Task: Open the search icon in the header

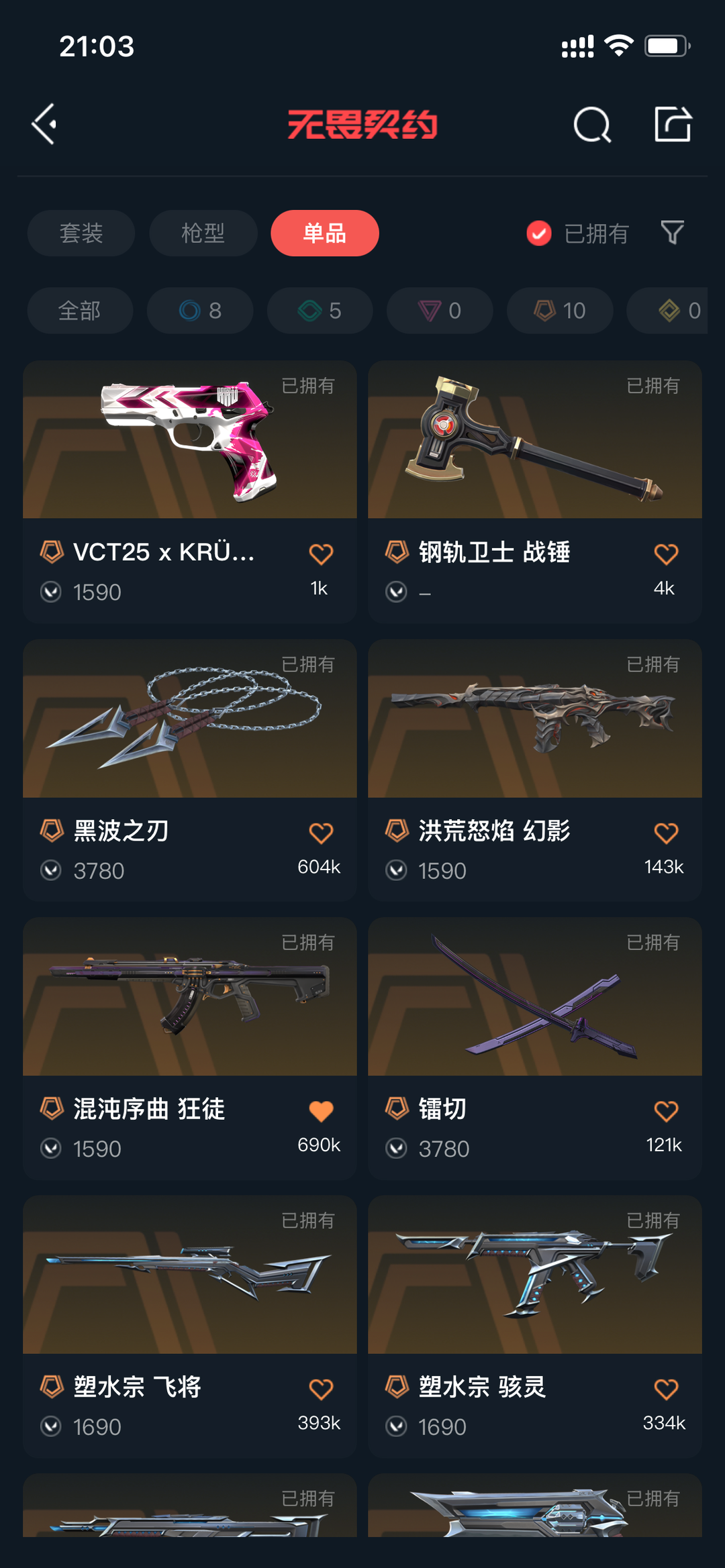Action: click(592, 125)
